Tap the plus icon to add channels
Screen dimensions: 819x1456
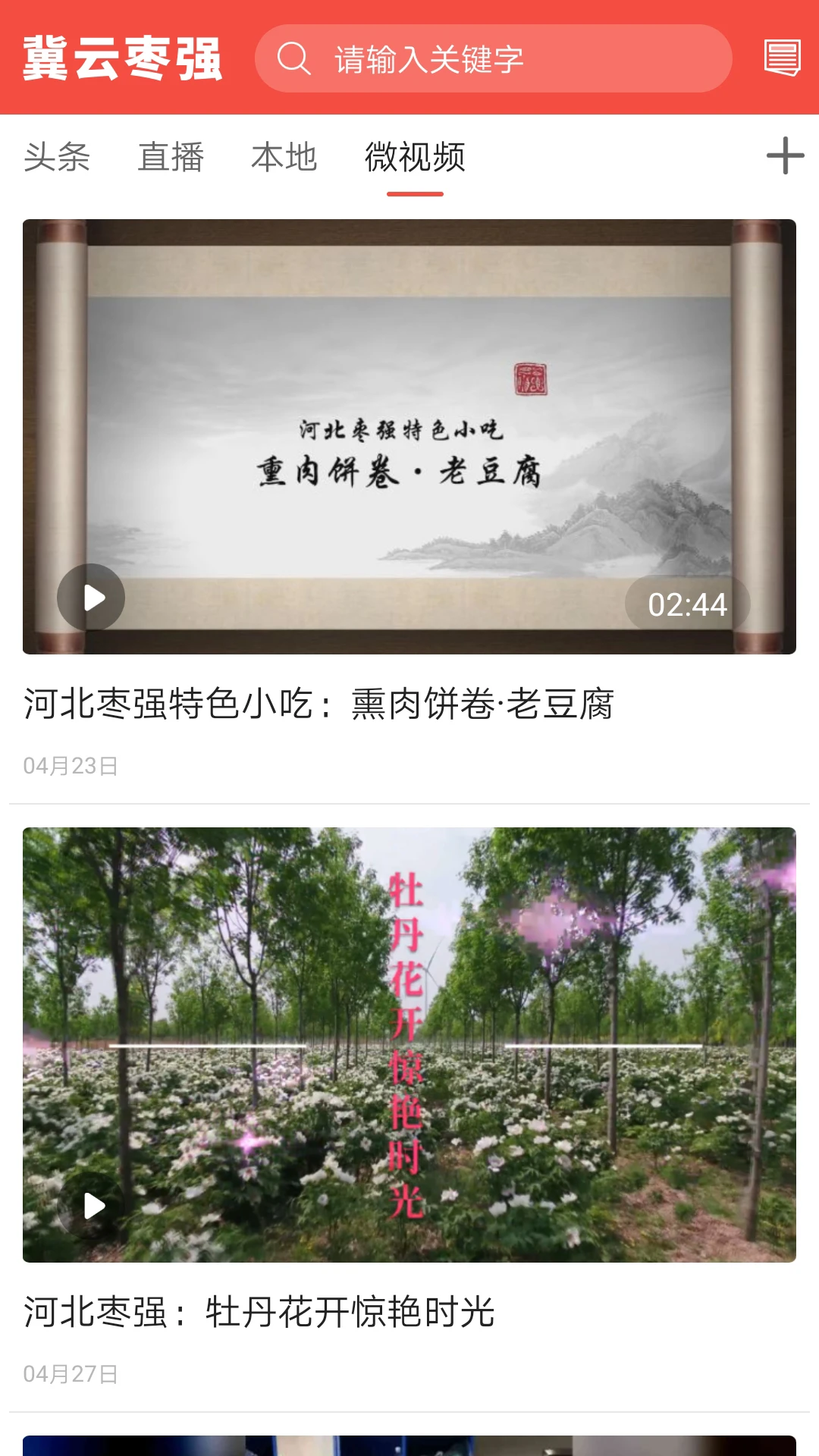coord(786,157)
